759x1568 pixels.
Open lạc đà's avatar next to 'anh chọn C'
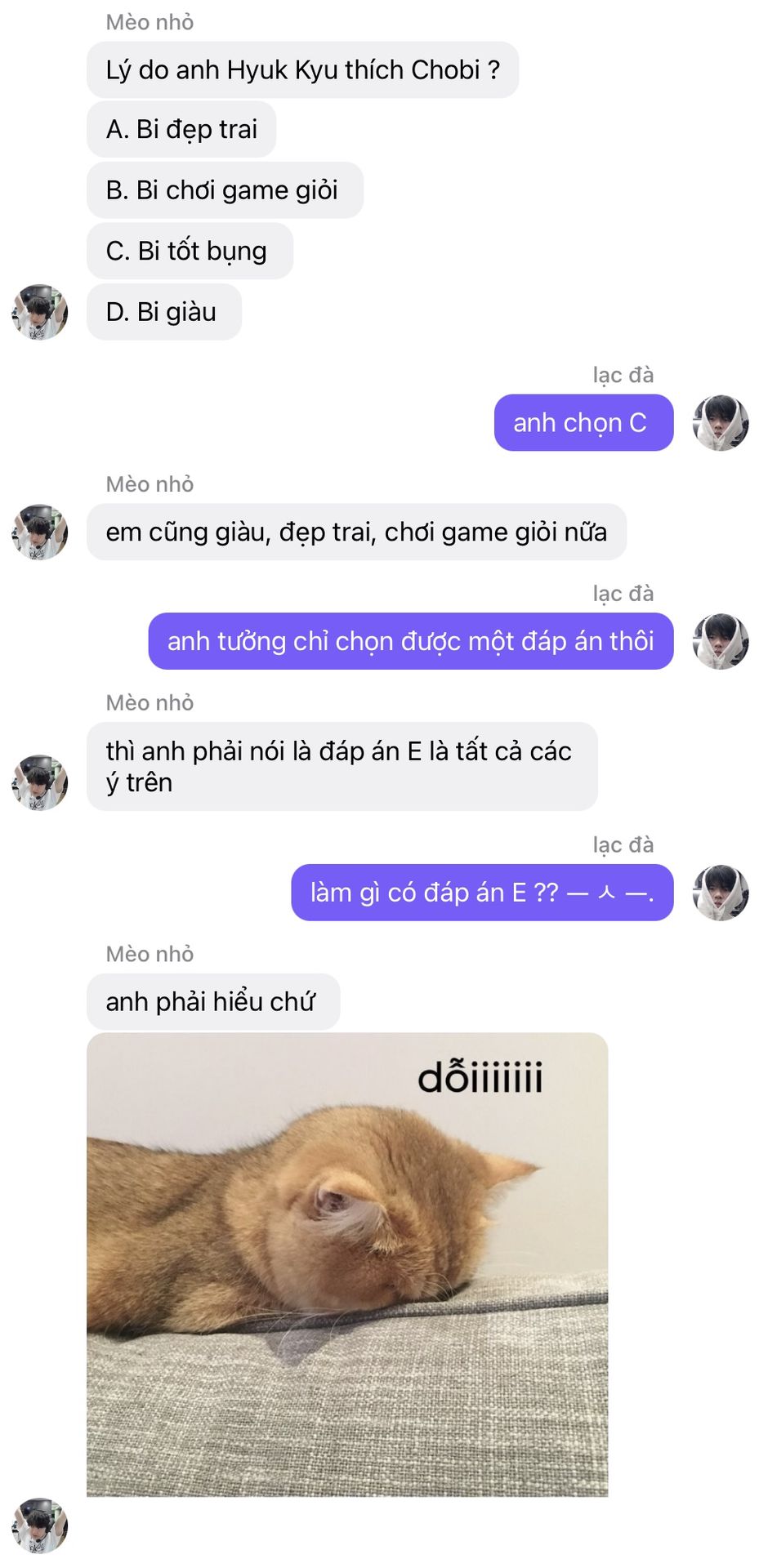pyautogui.click(x=721, y=423)
